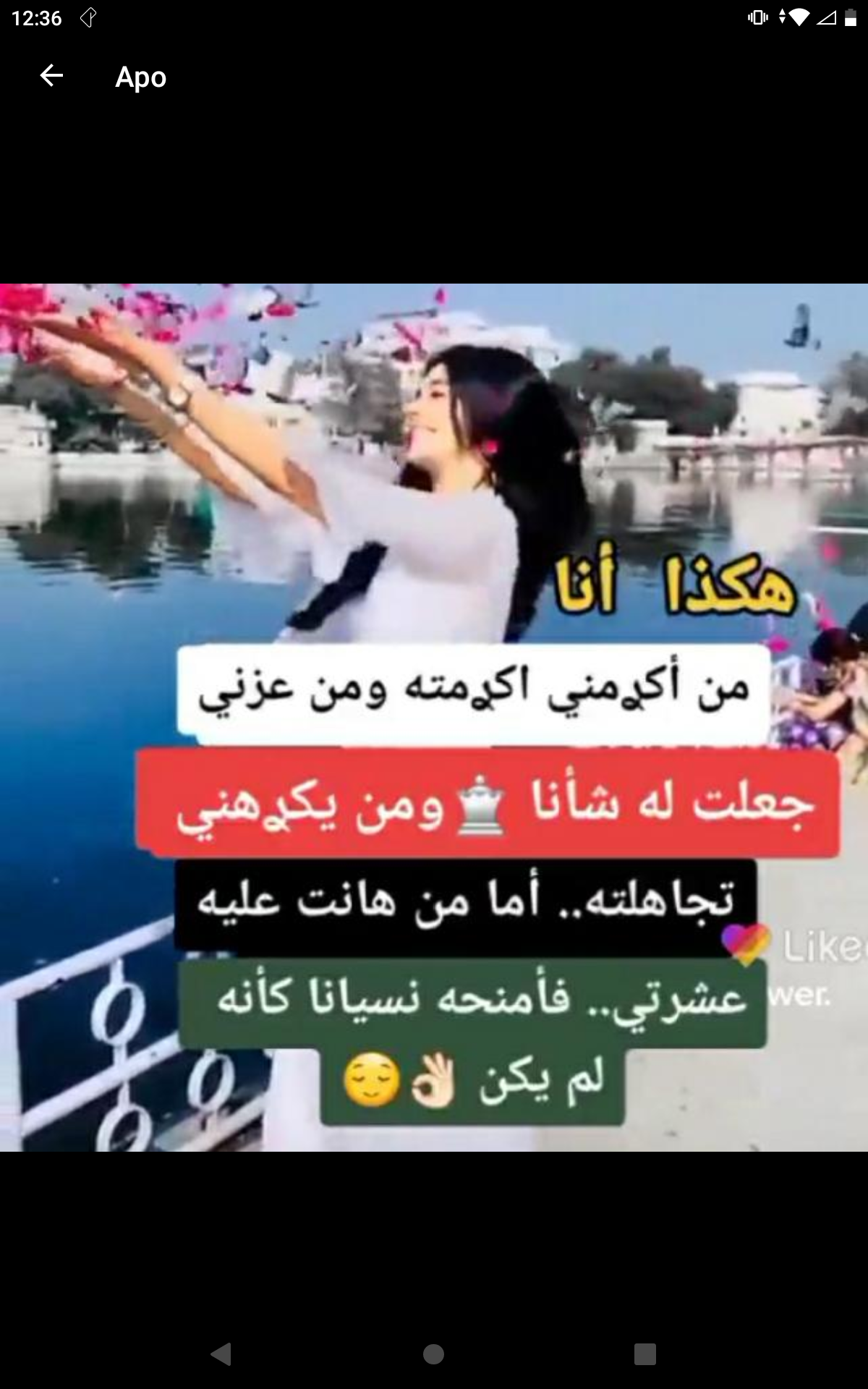Tap the system home button
The image size is (868, 1389).
433,1354
